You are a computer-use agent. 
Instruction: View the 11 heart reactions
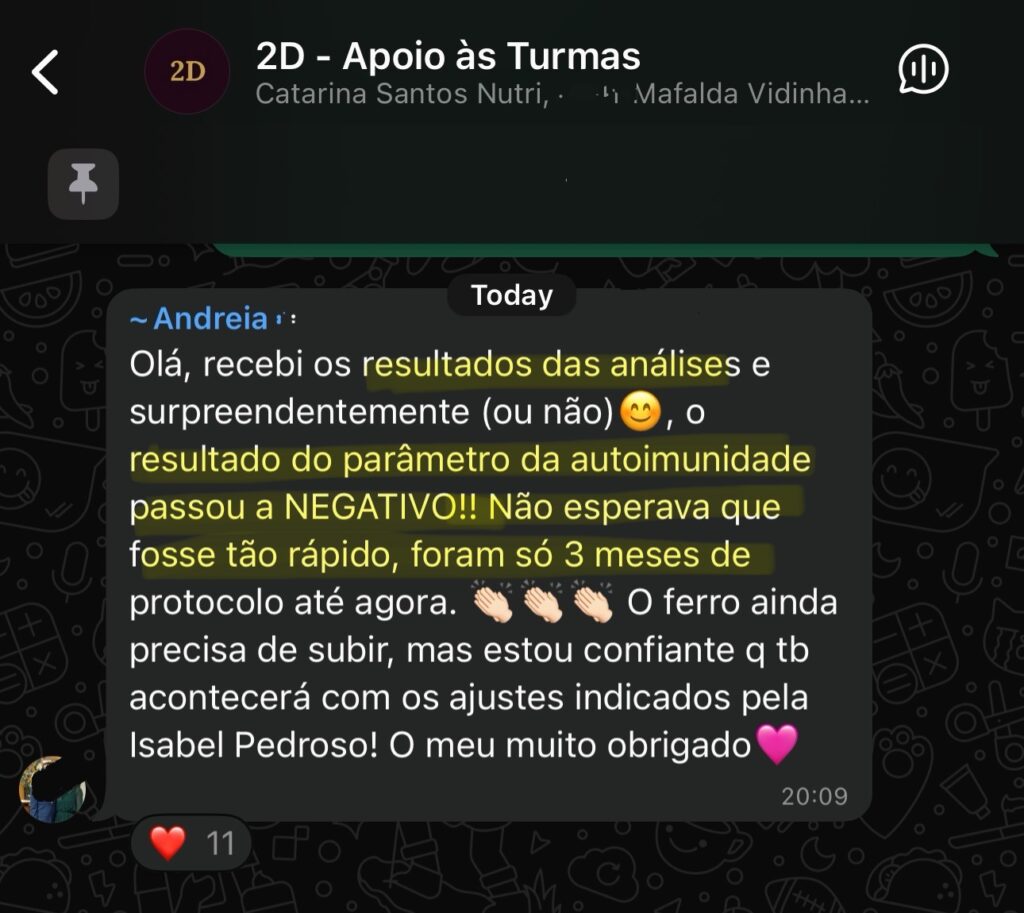tap(191, 843)
